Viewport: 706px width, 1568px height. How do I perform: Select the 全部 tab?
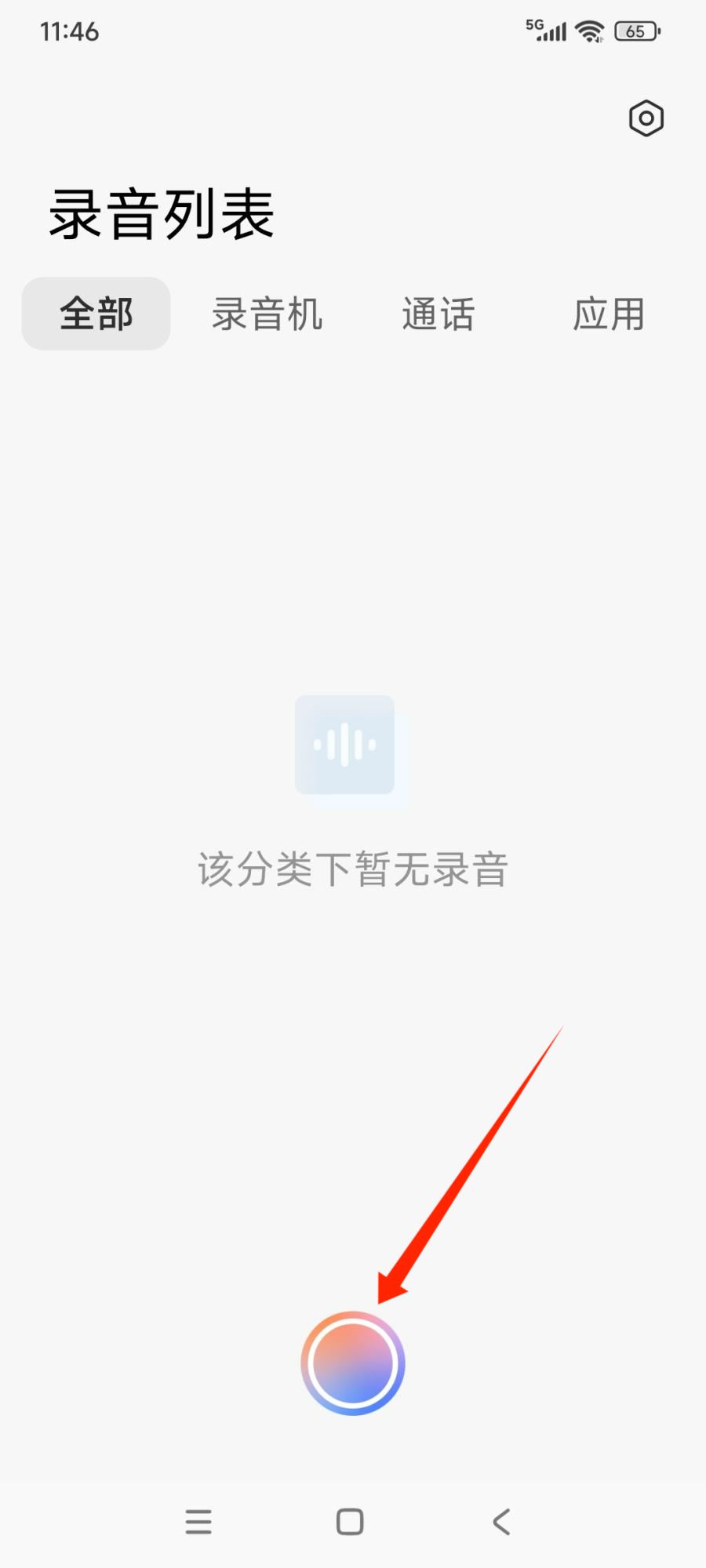(x=96, y=314)
